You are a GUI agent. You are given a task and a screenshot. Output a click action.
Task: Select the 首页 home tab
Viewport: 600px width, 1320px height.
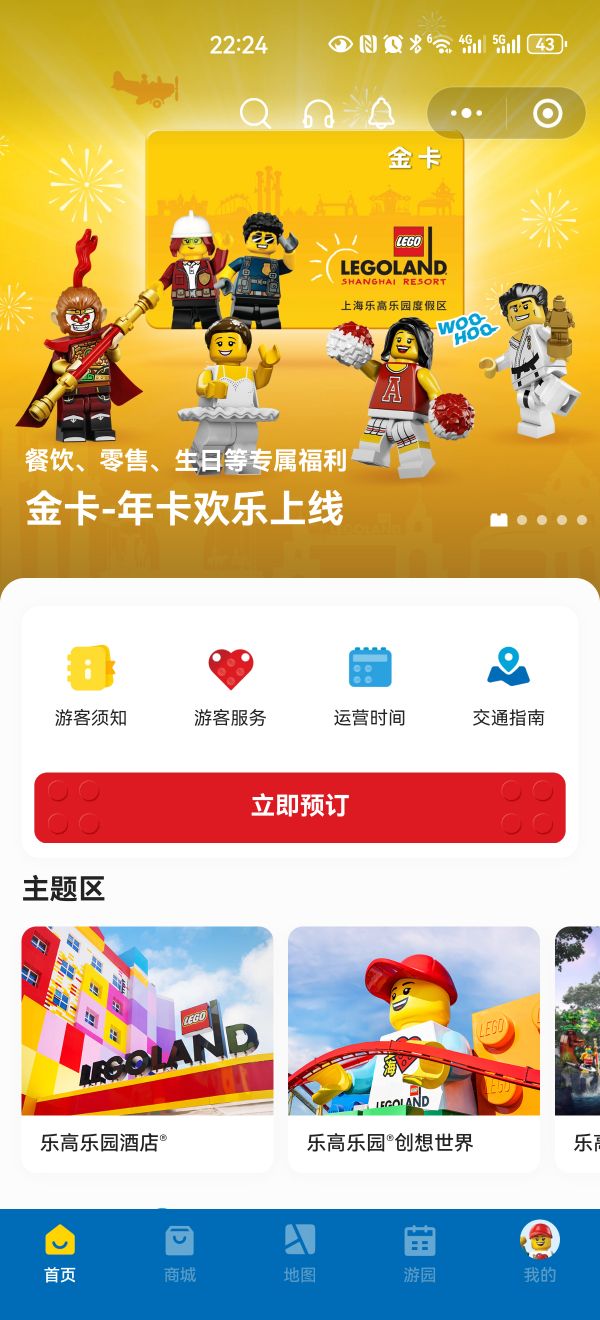tap(60, 1255)
